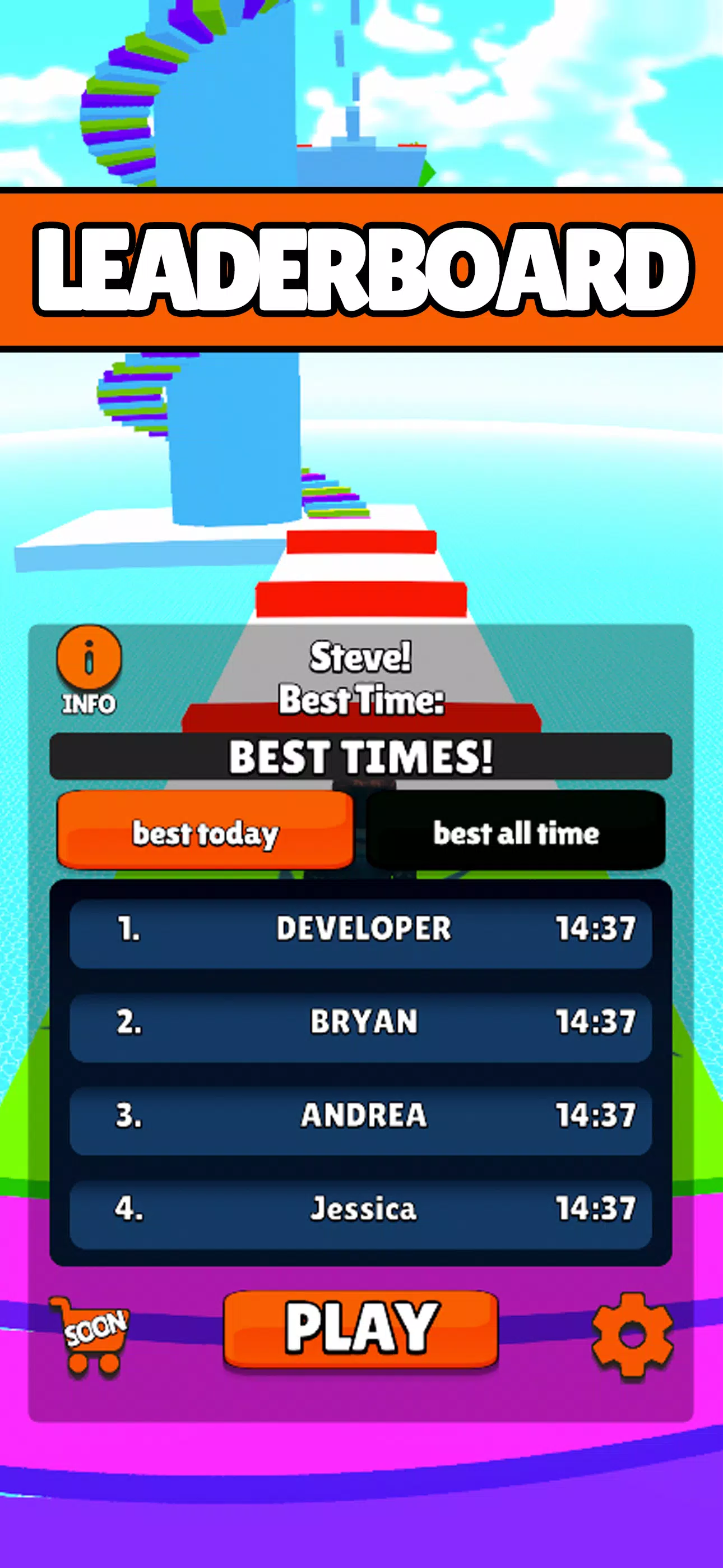
Task: Switch to best today tab
Action: (205, 831)
